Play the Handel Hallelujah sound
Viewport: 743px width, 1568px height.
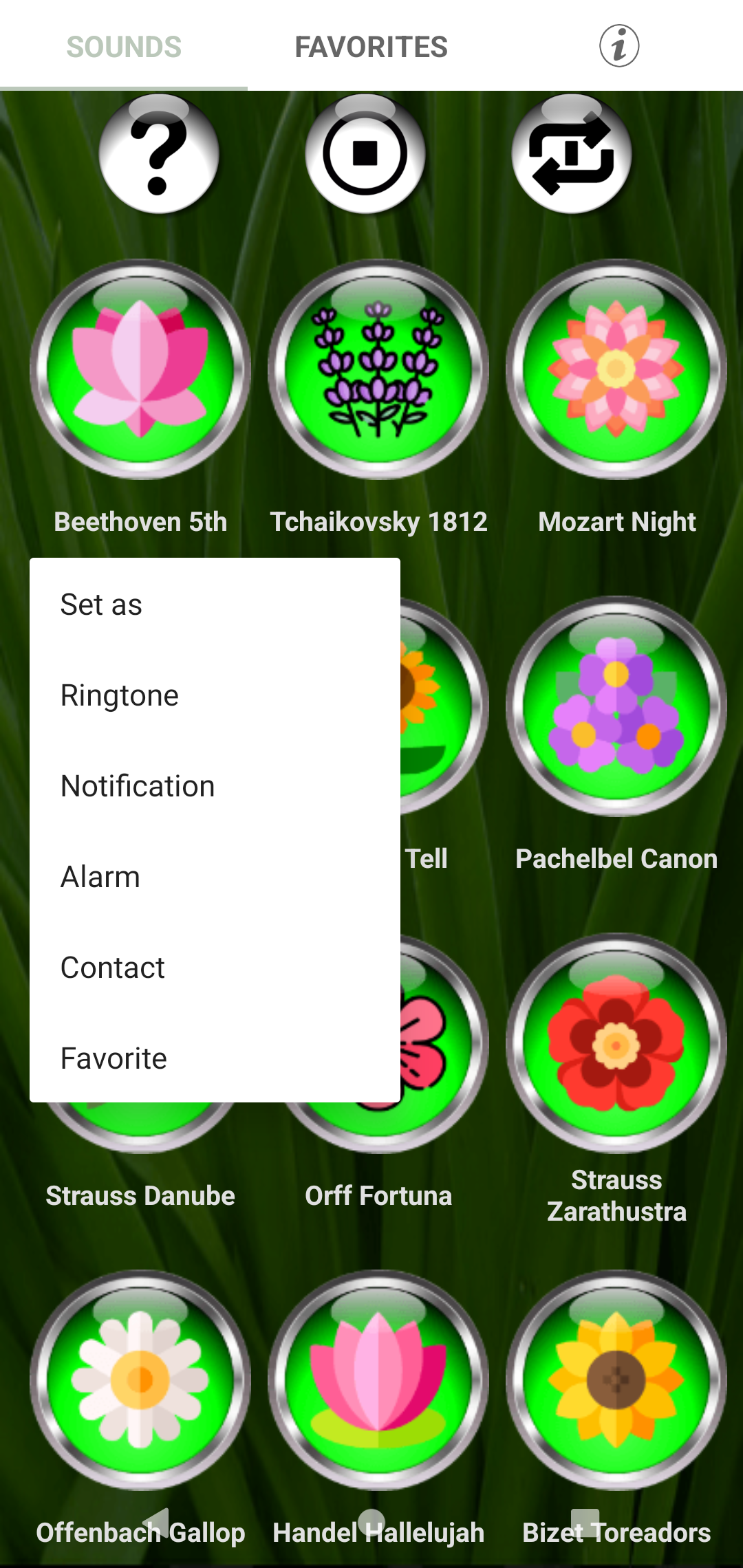coord(378,1380)
